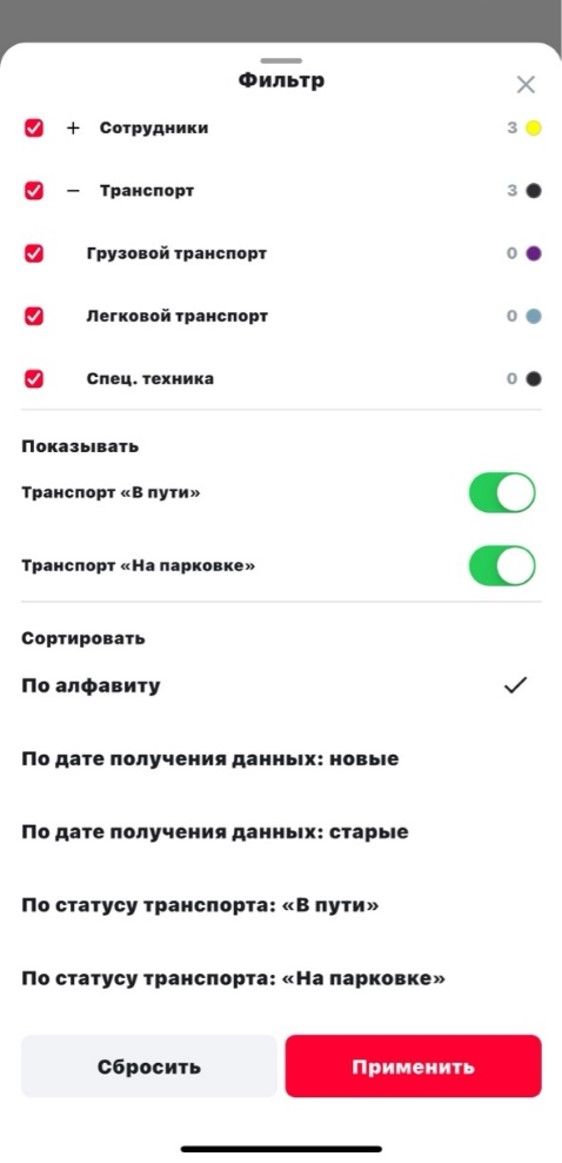Sort По дате получения данных: новые
This screenshot has width=562, height=1163.
pos(281,759)
